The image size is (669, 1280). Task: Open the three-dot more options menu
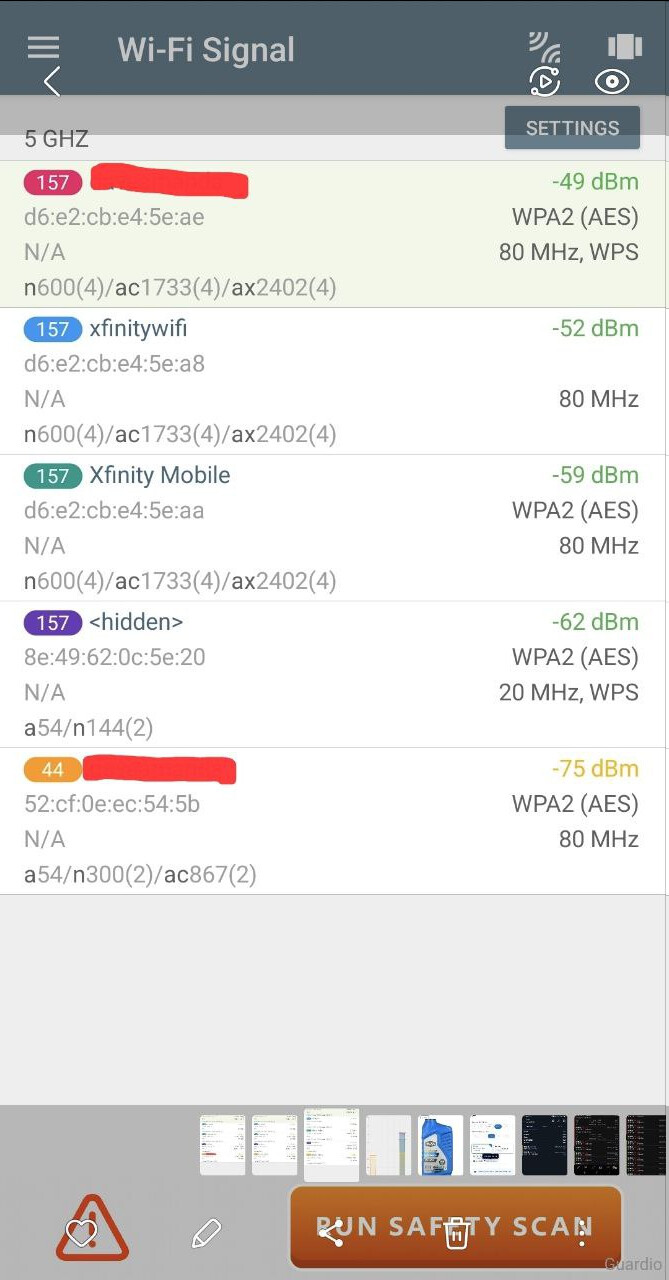point(581,1233)
